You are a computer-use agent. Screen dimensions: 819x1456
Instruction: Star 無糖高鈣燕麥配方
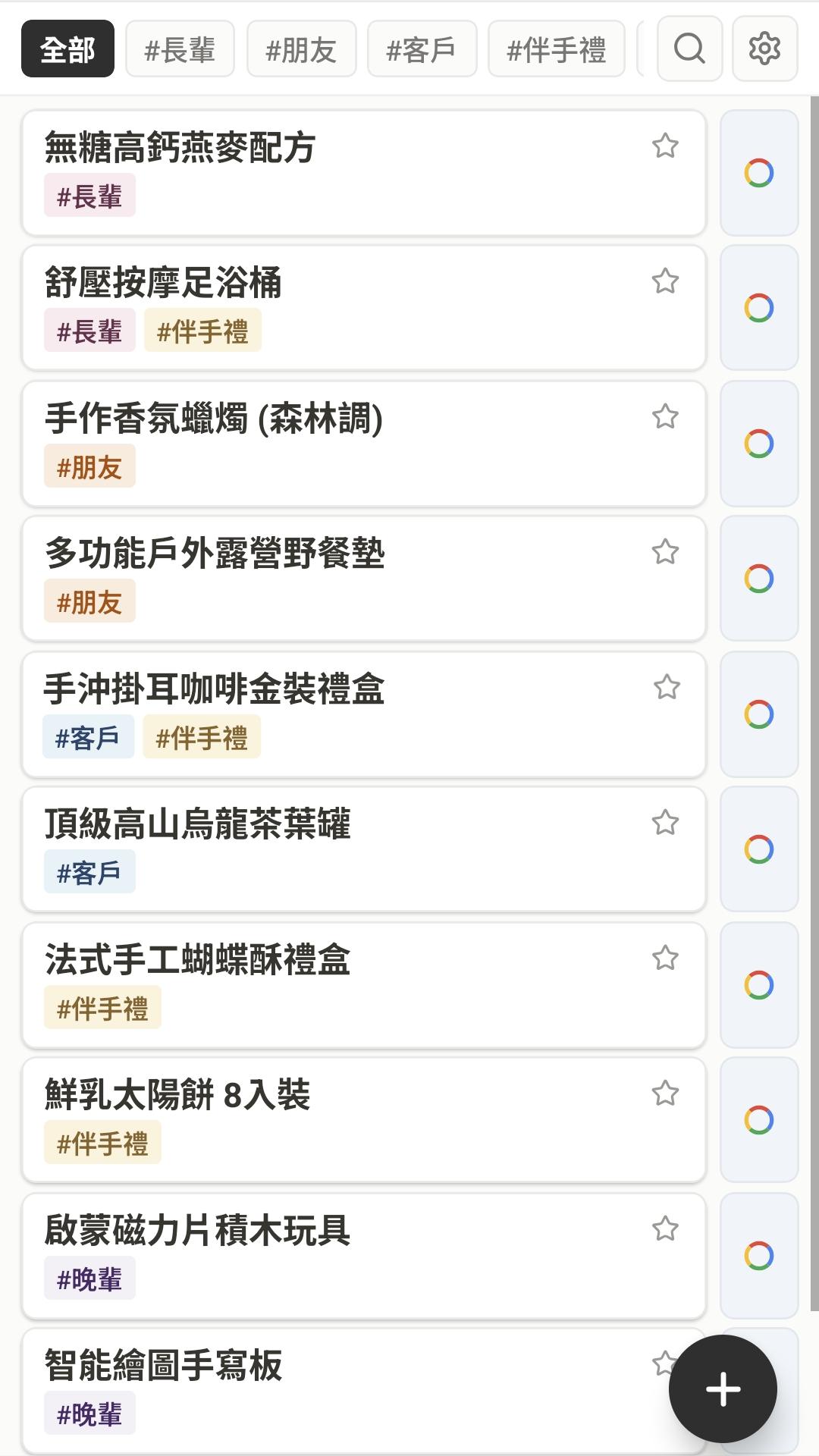(665, 146)
